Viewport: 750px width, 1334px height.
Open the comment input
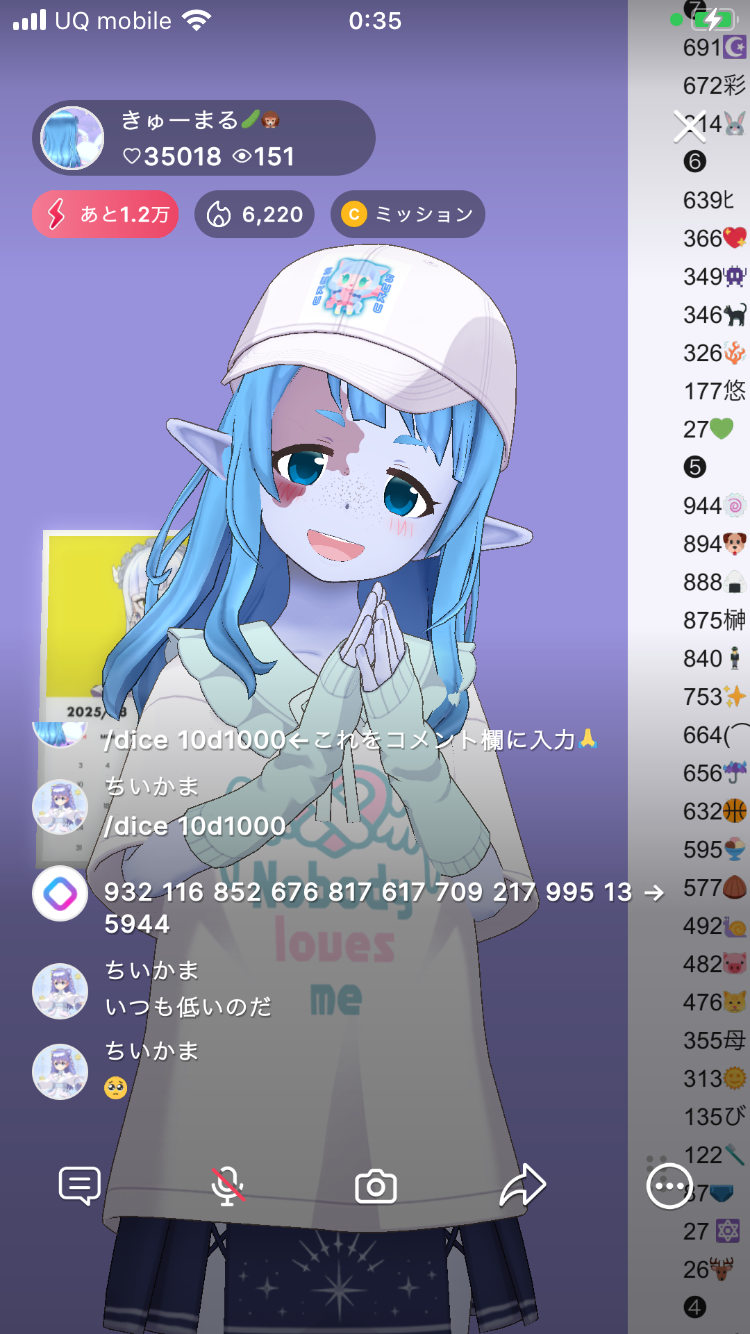click(x=80, y=1187)
